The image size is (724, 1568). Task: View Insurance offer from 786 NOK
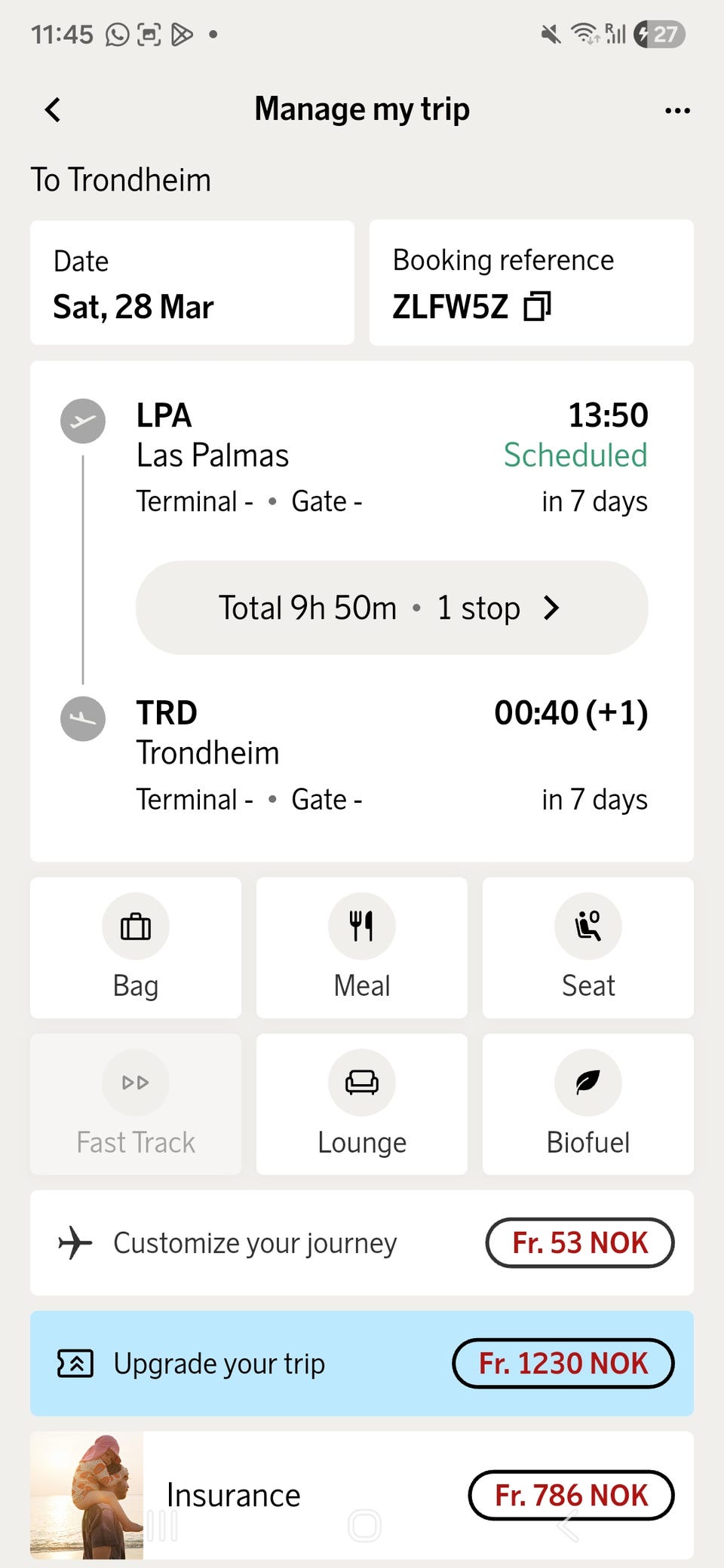pyautogui.click(x=571, y=1495)
